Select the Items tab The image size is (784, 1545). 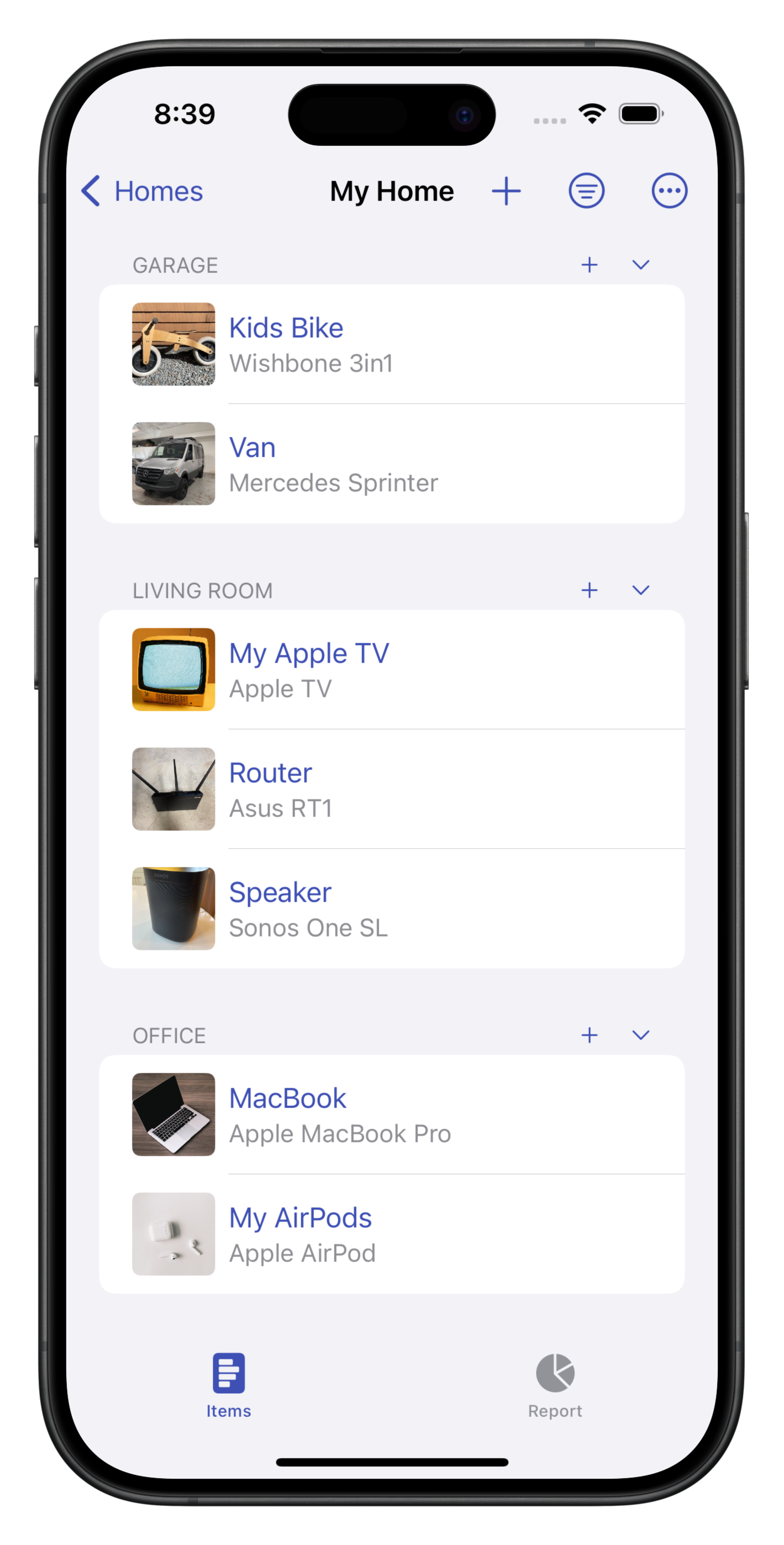tap(229, 1384)
